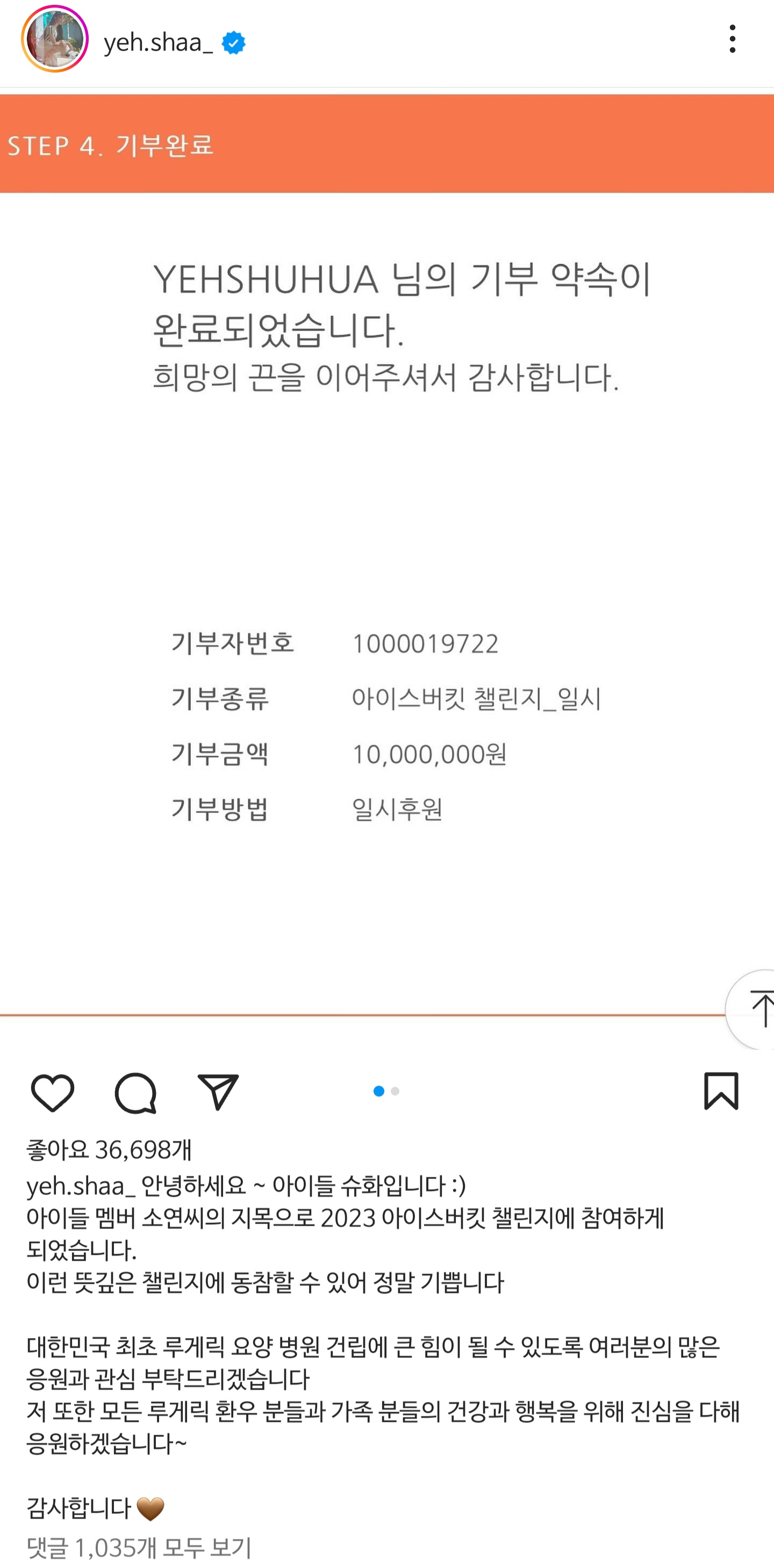The image size is (774, 1568).
Task: Share the post via paper plane icon
Action: tap(217, 1093)
